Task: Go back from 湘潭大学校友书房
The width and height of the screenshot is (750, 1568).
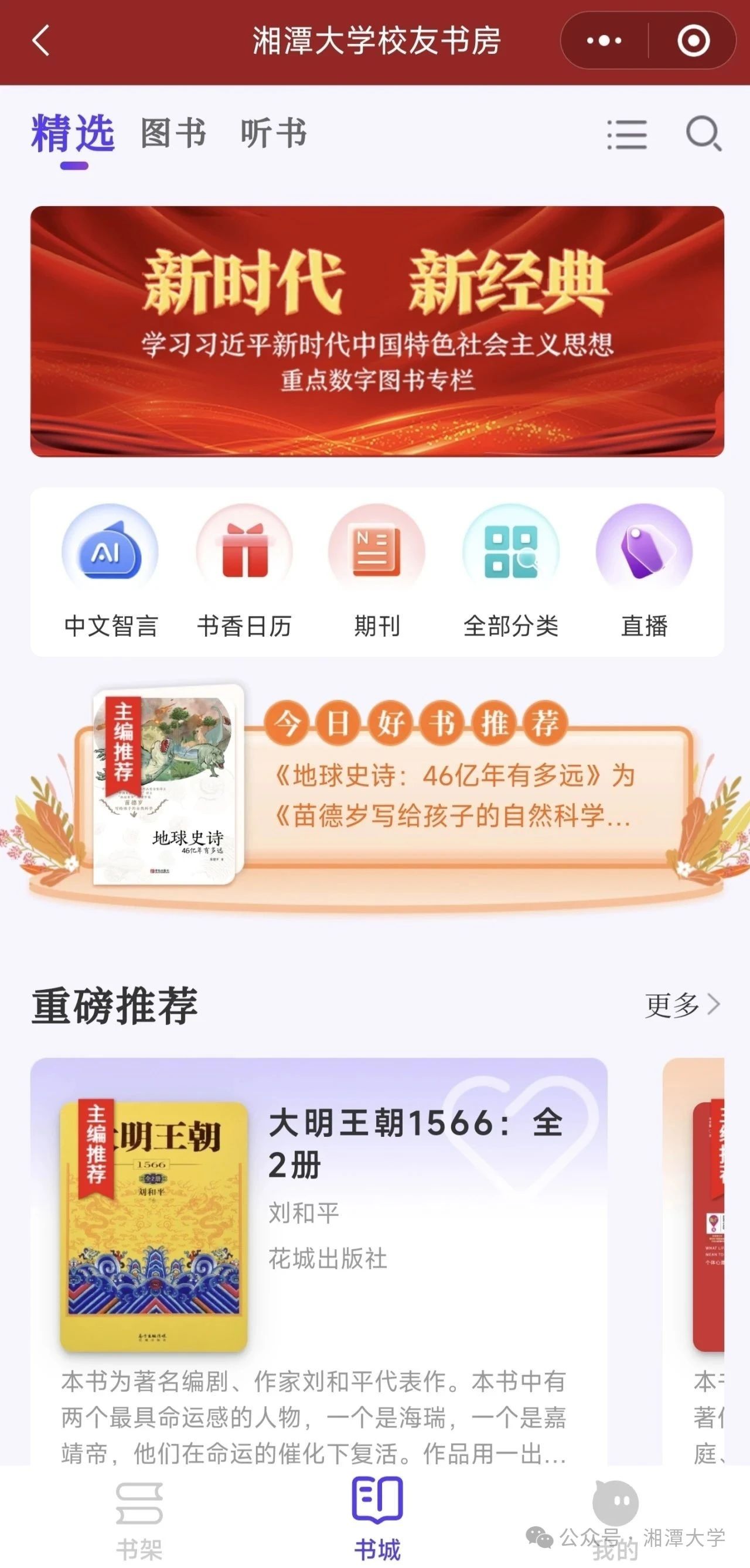Action: click(x=40, y=41)
